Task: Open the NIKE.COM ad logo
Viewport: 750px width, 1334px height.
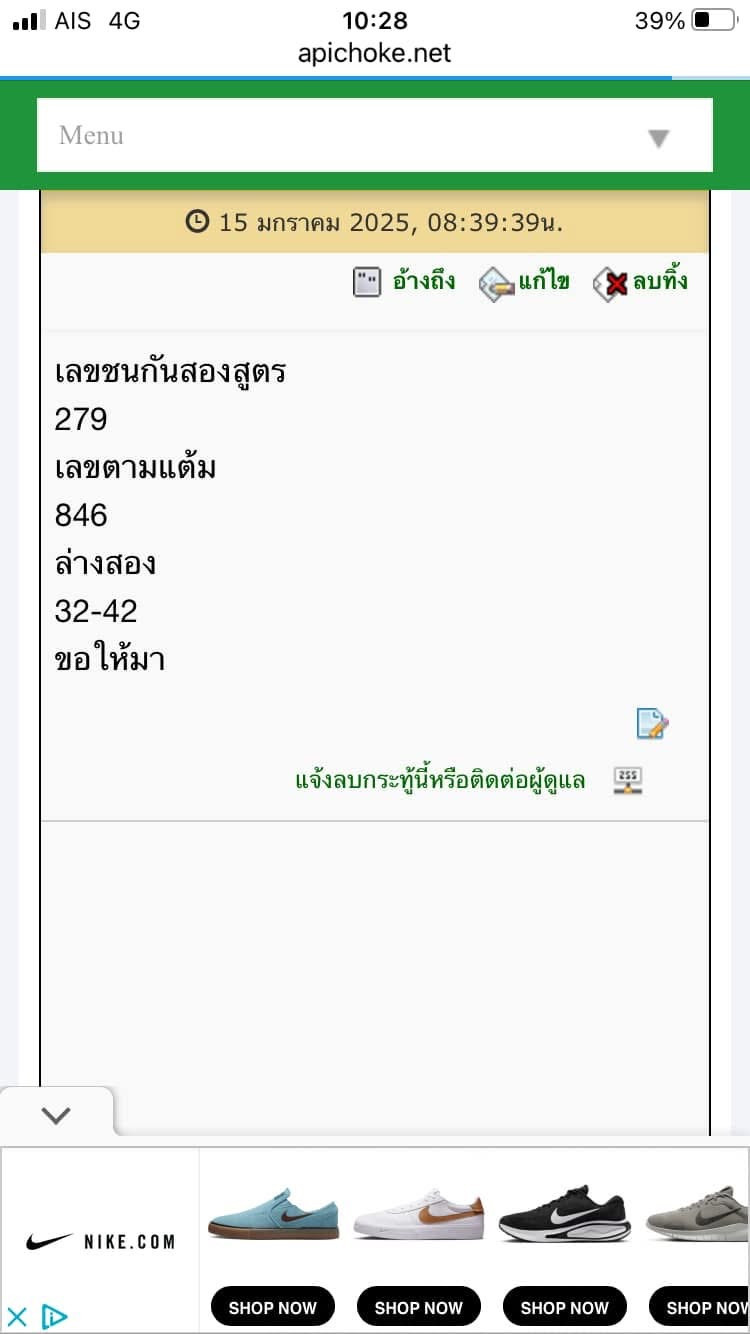Action: pyautogui.click(x=100, y=1241)
